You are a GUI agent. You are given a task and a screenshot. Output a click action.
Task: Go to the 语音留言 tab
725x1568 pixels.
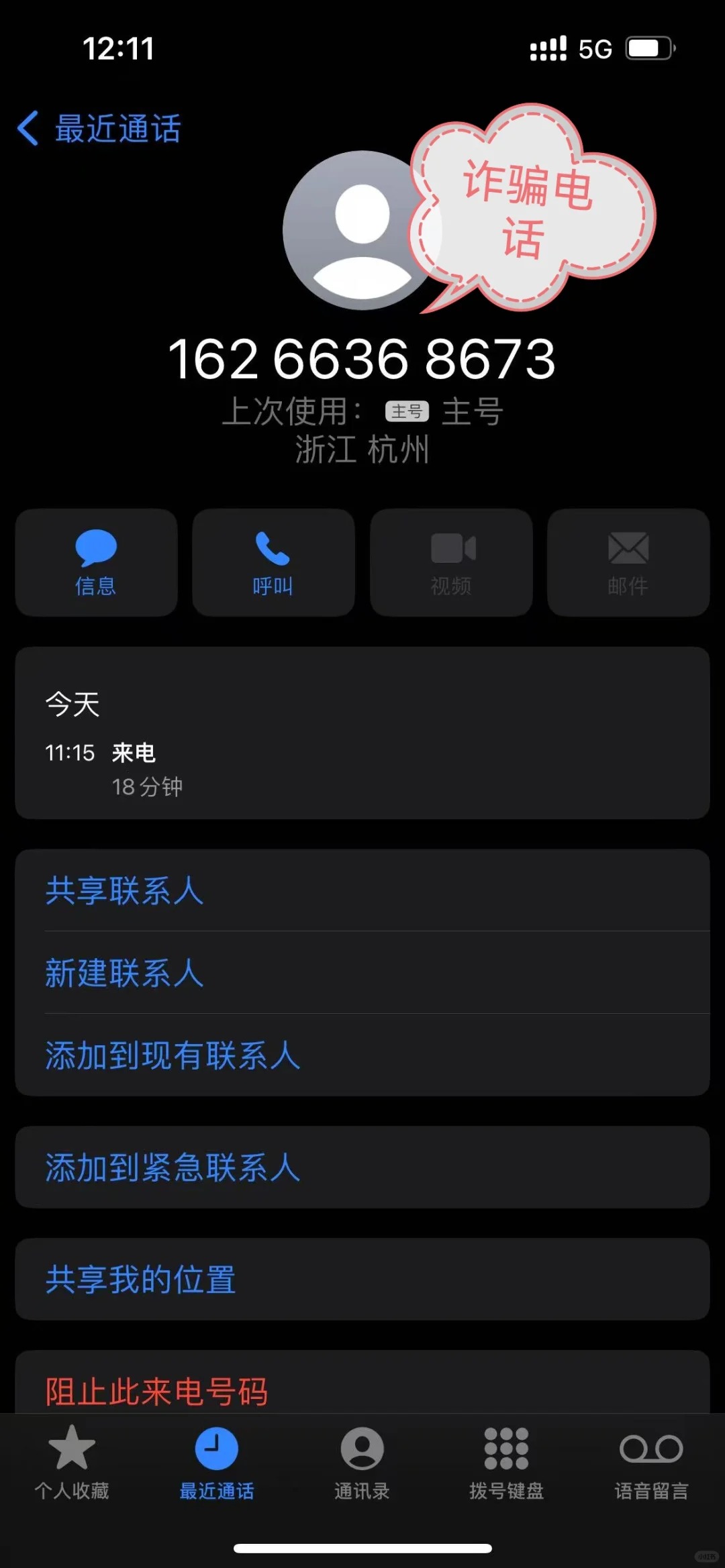tap(651, 1463)
